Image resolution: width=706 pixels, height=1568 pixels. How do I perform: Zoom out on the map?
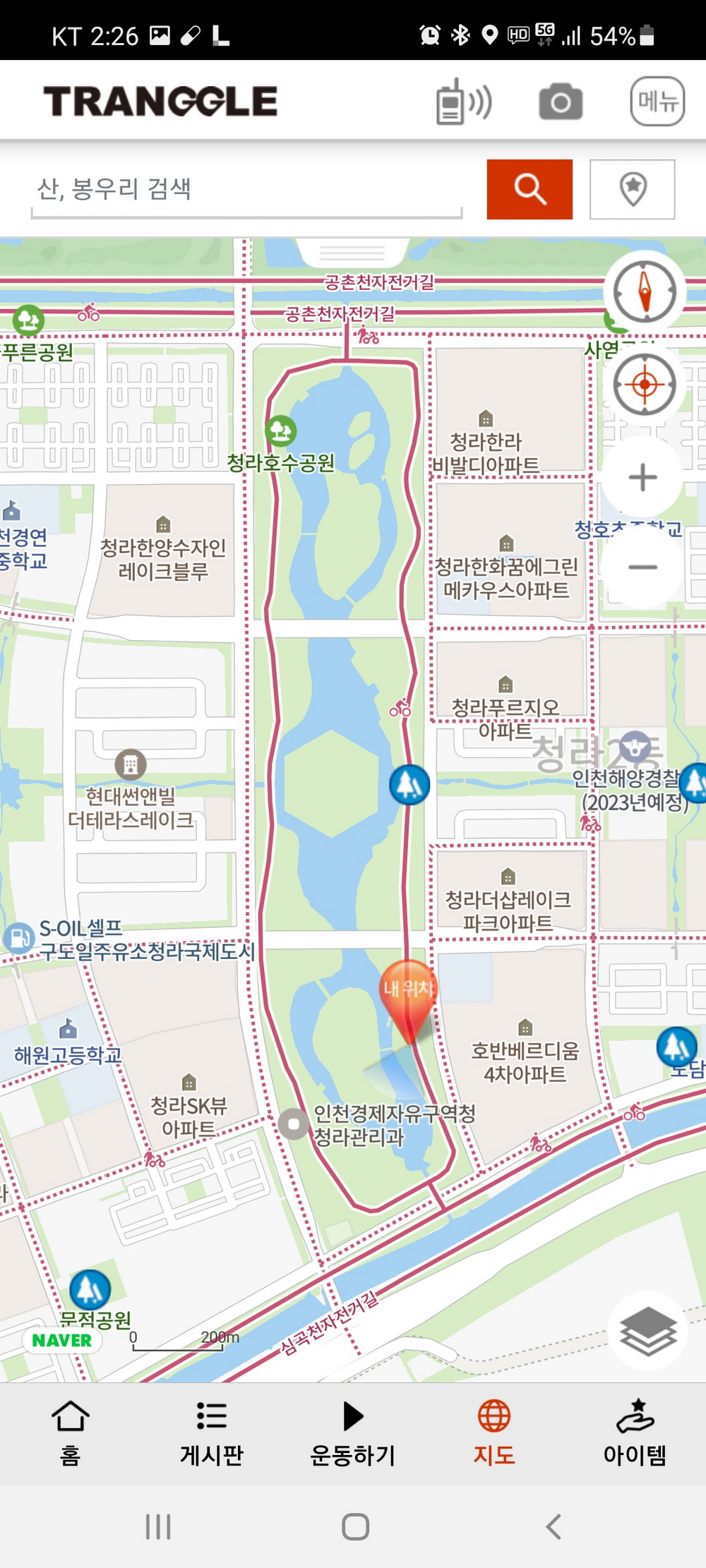point(642,567)
